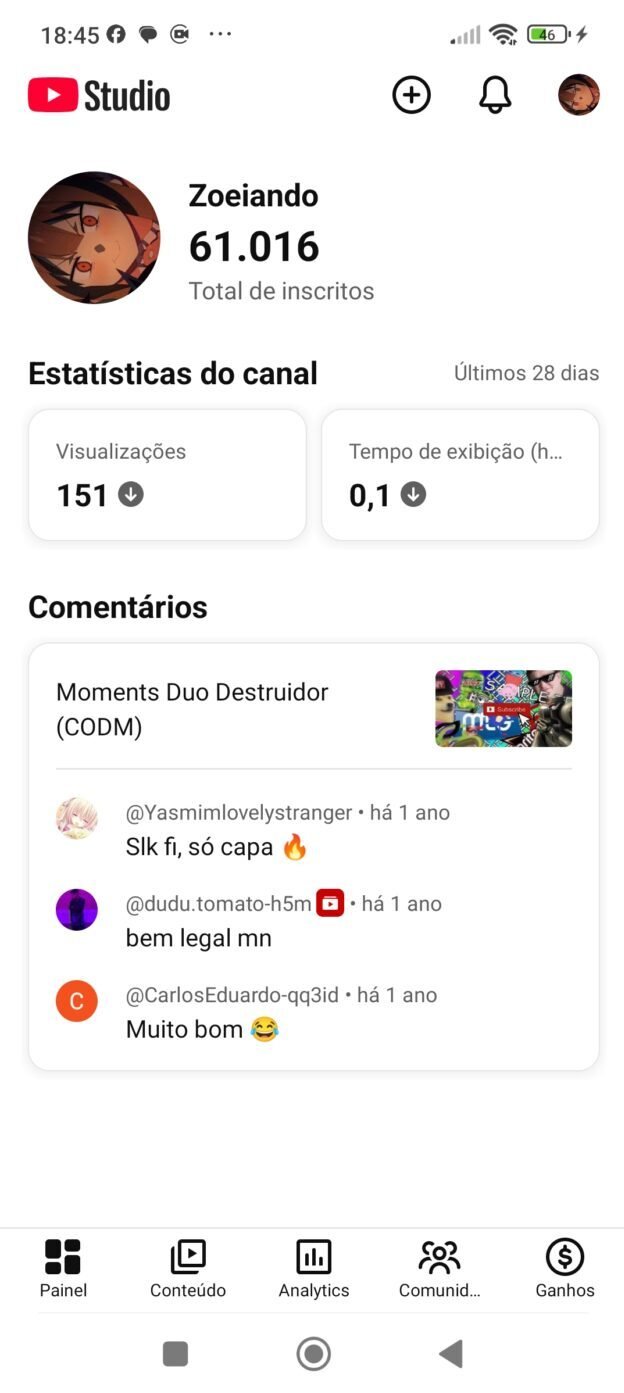Tap the system home button
Viewport: 624px width, 1393px height.
tap(314, 1354)
